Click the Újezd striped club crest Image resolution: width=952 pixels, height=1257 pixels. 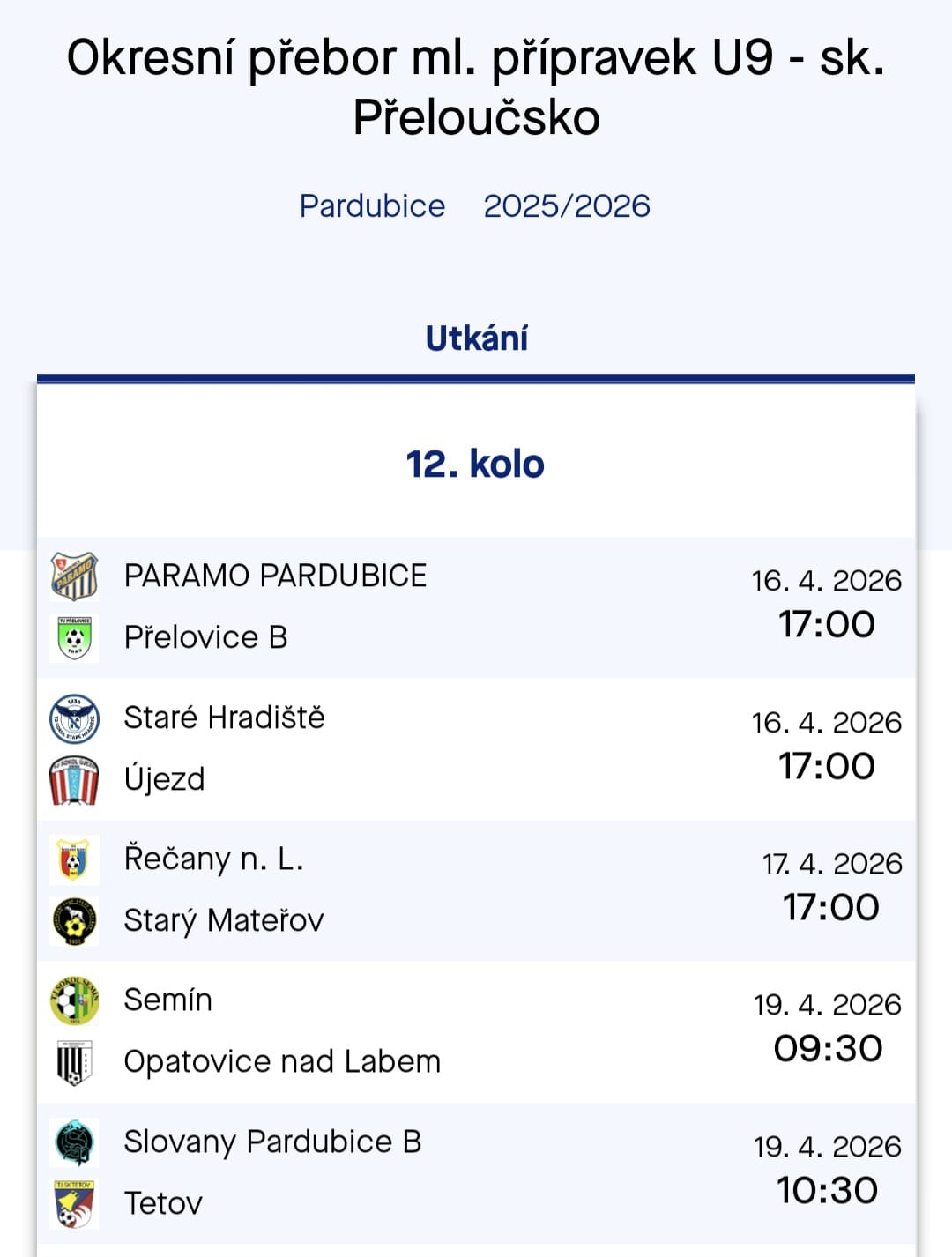tap(74, 779)
